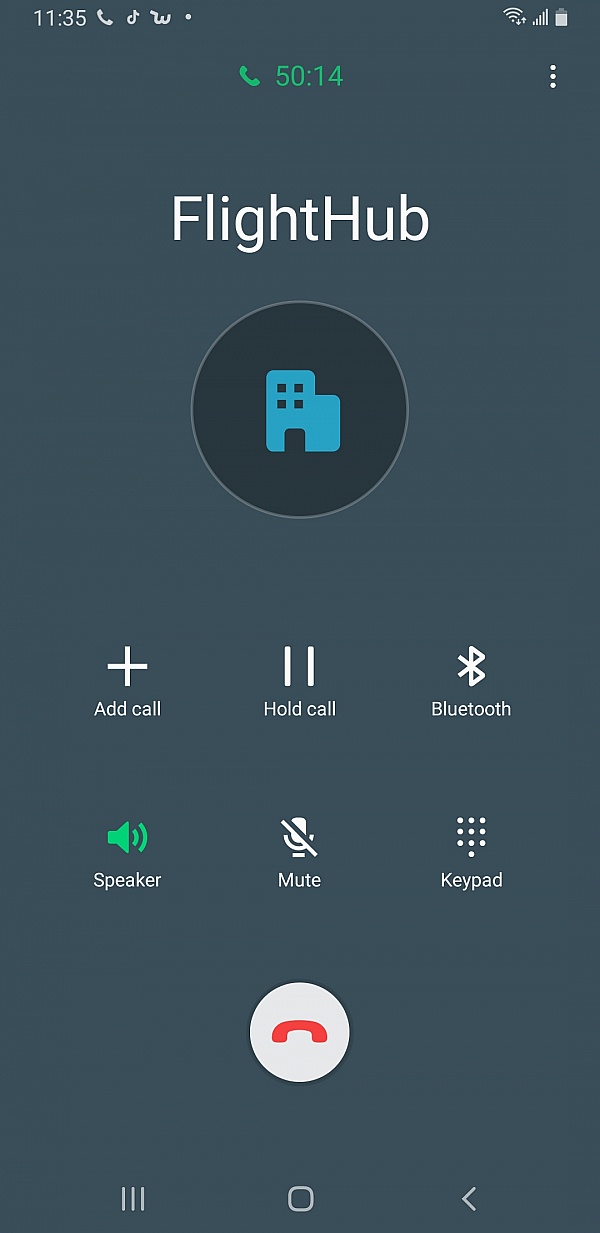Go back using the system back button
This screenshot has height=1233, width=600.
coord(469,1198)
